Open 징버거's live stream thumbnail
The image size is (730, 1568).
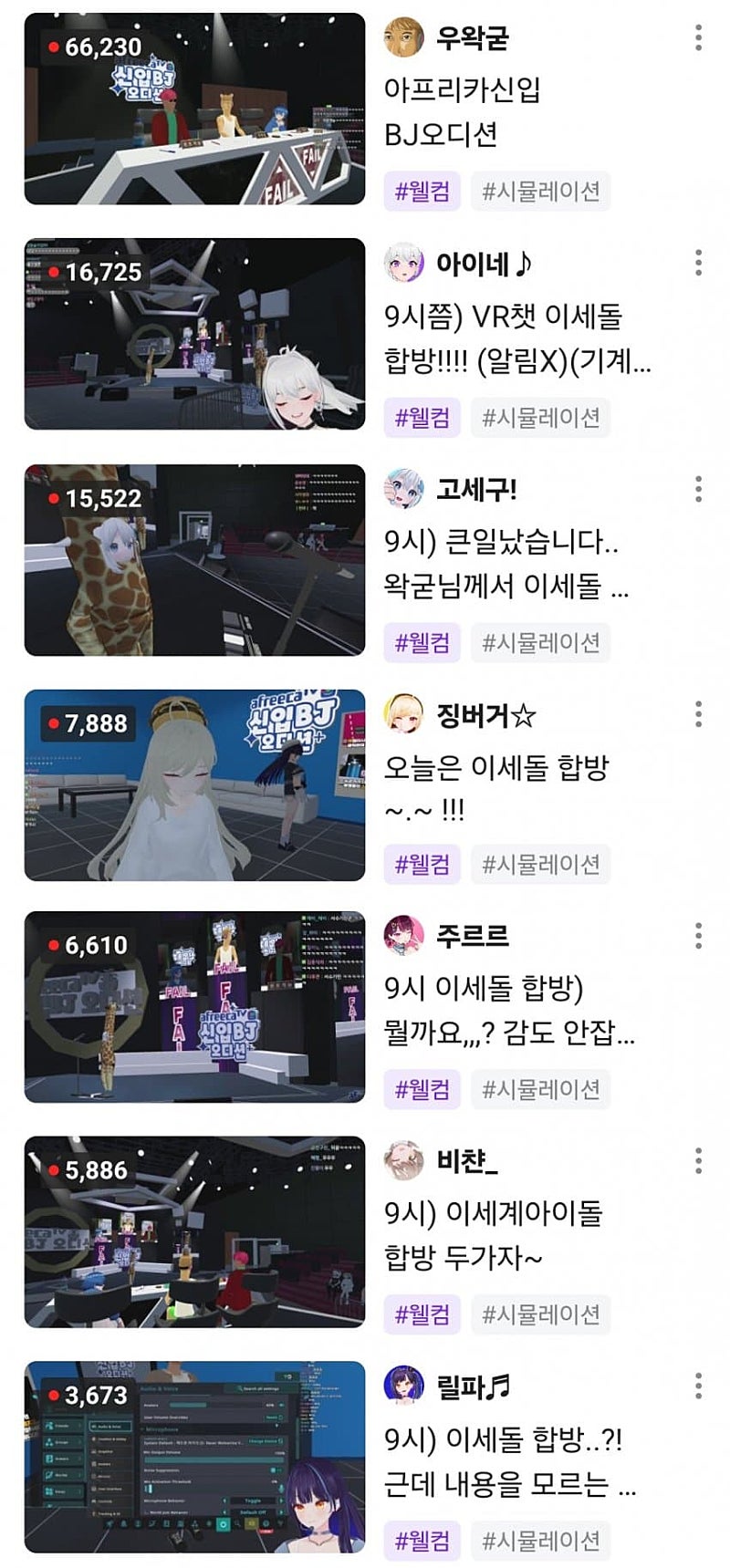[194, 784]
